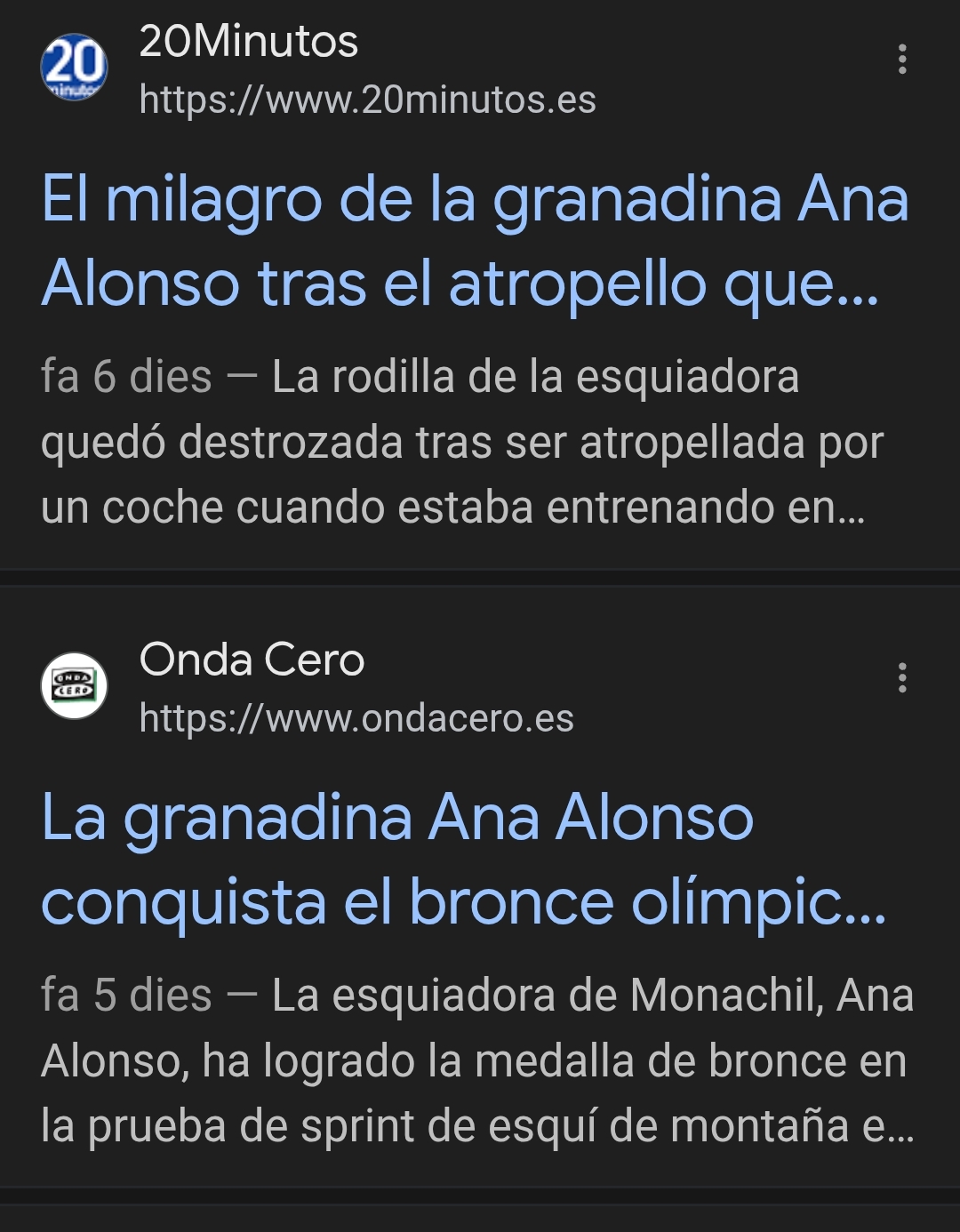This screenshot has height=1232, width=960.
Task: Open the overflow menu for the Onda Cero result
Action: [x=902, y=678]
